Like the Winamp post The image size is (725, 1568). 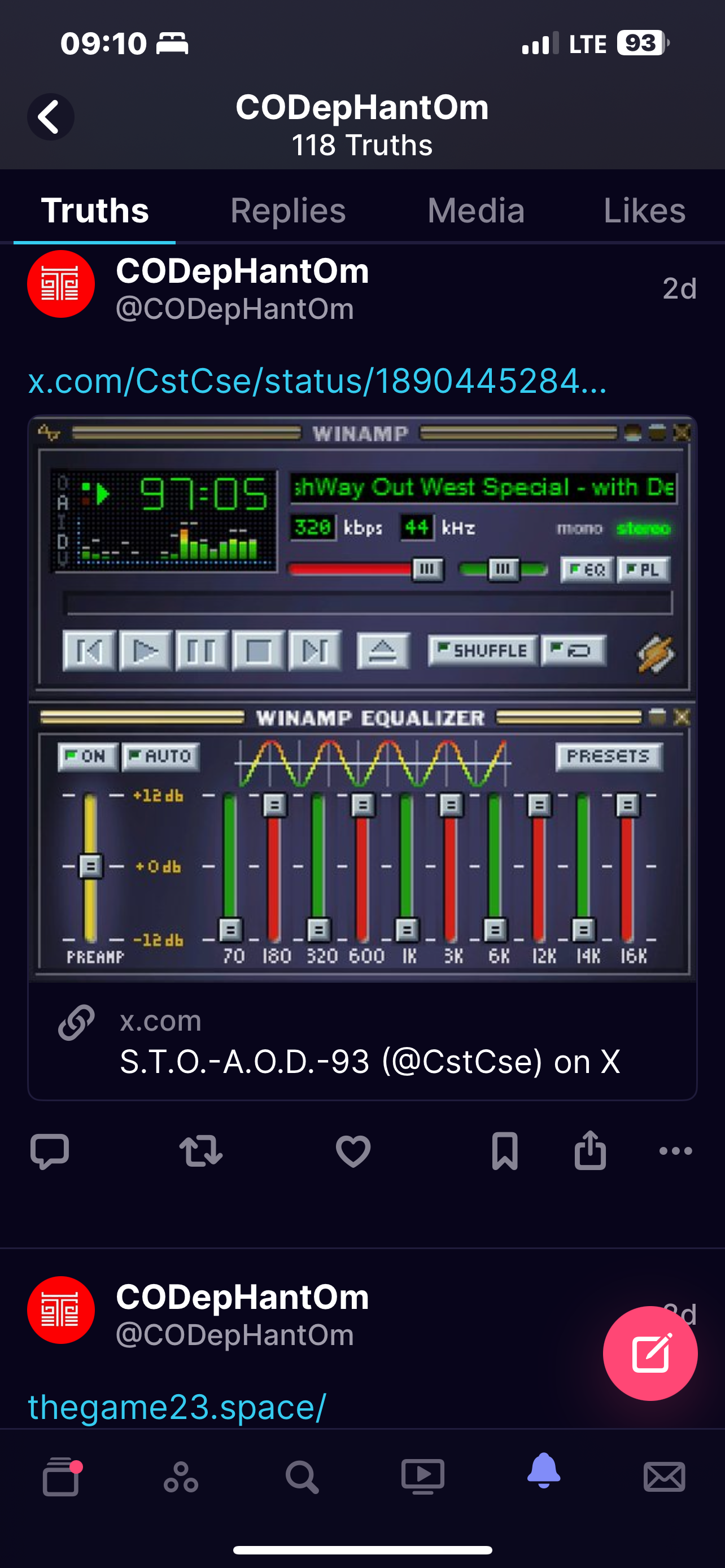point(353,1151)
